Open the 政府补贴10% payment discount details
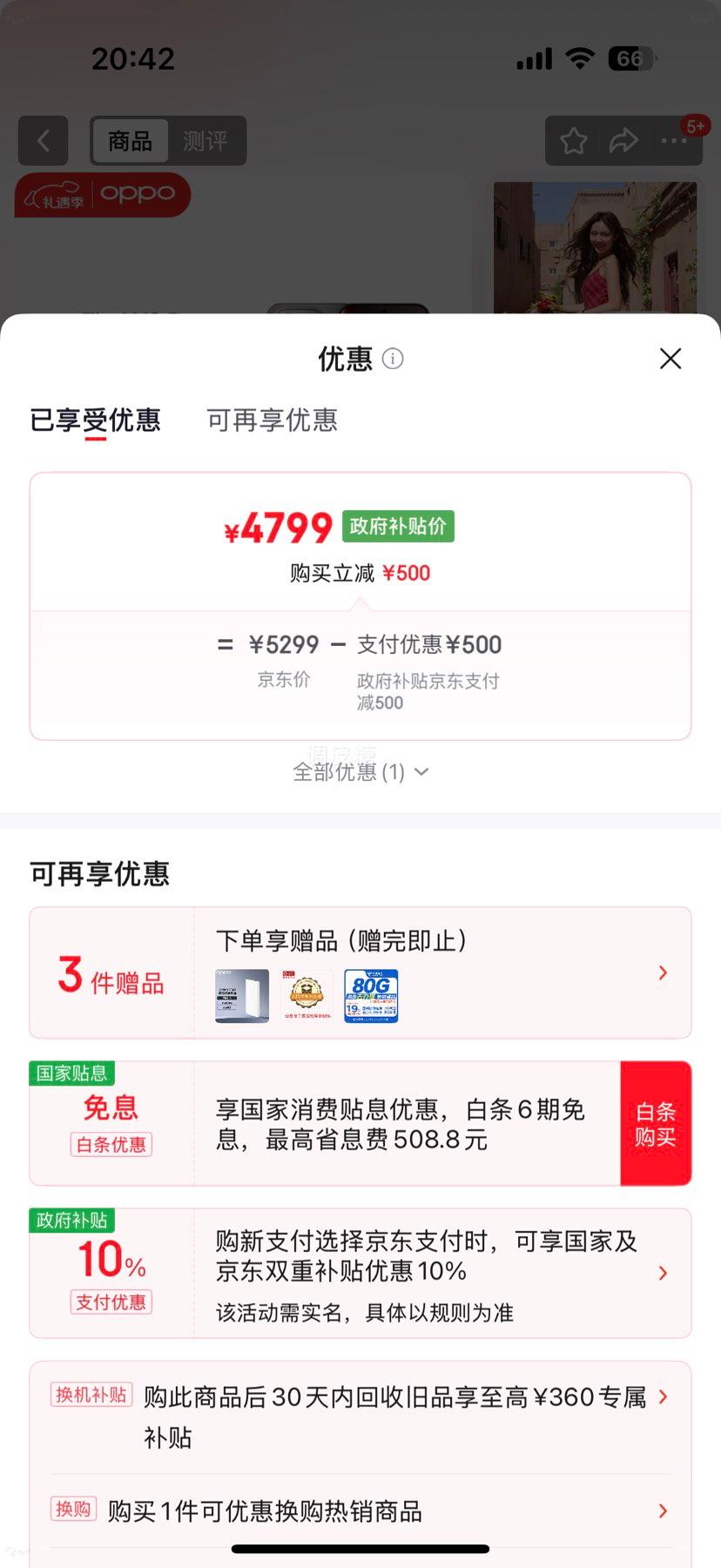This screenshot has height=1568, width=721. (x=662, y=1272)
